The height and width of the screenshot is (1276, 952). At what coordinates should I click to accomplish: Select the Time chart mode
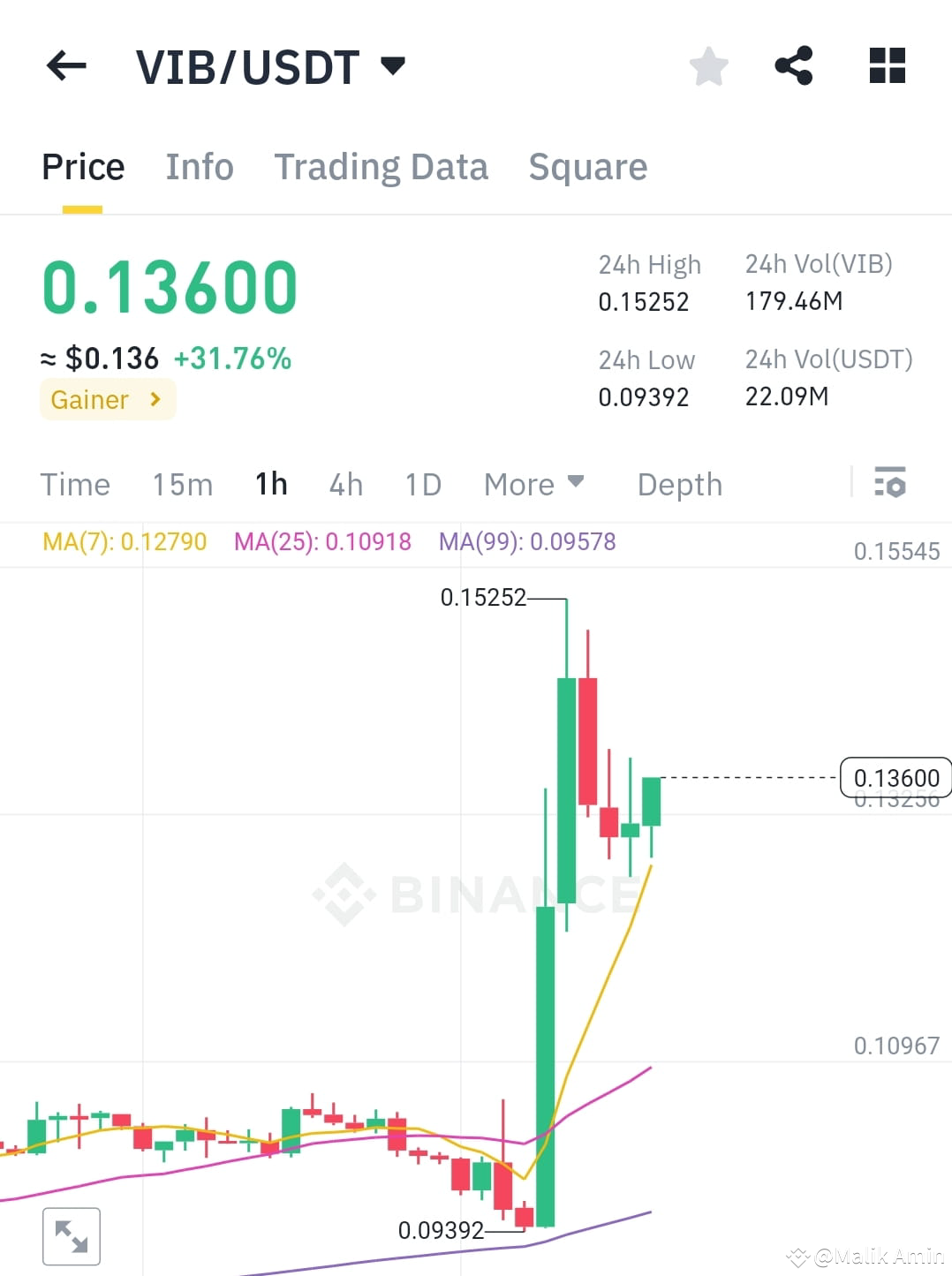pyautogui.click(x=74, y=484)
